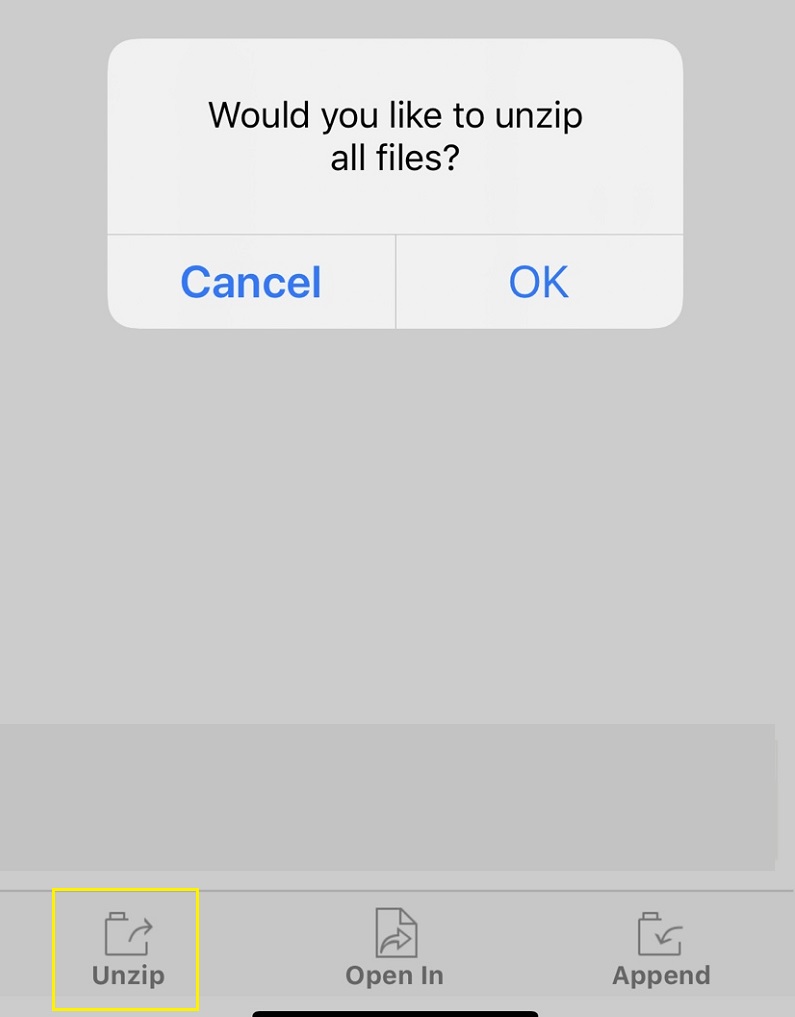Tap the Unzip toolbar button
Screen dimensions: 795x1017
127,949
